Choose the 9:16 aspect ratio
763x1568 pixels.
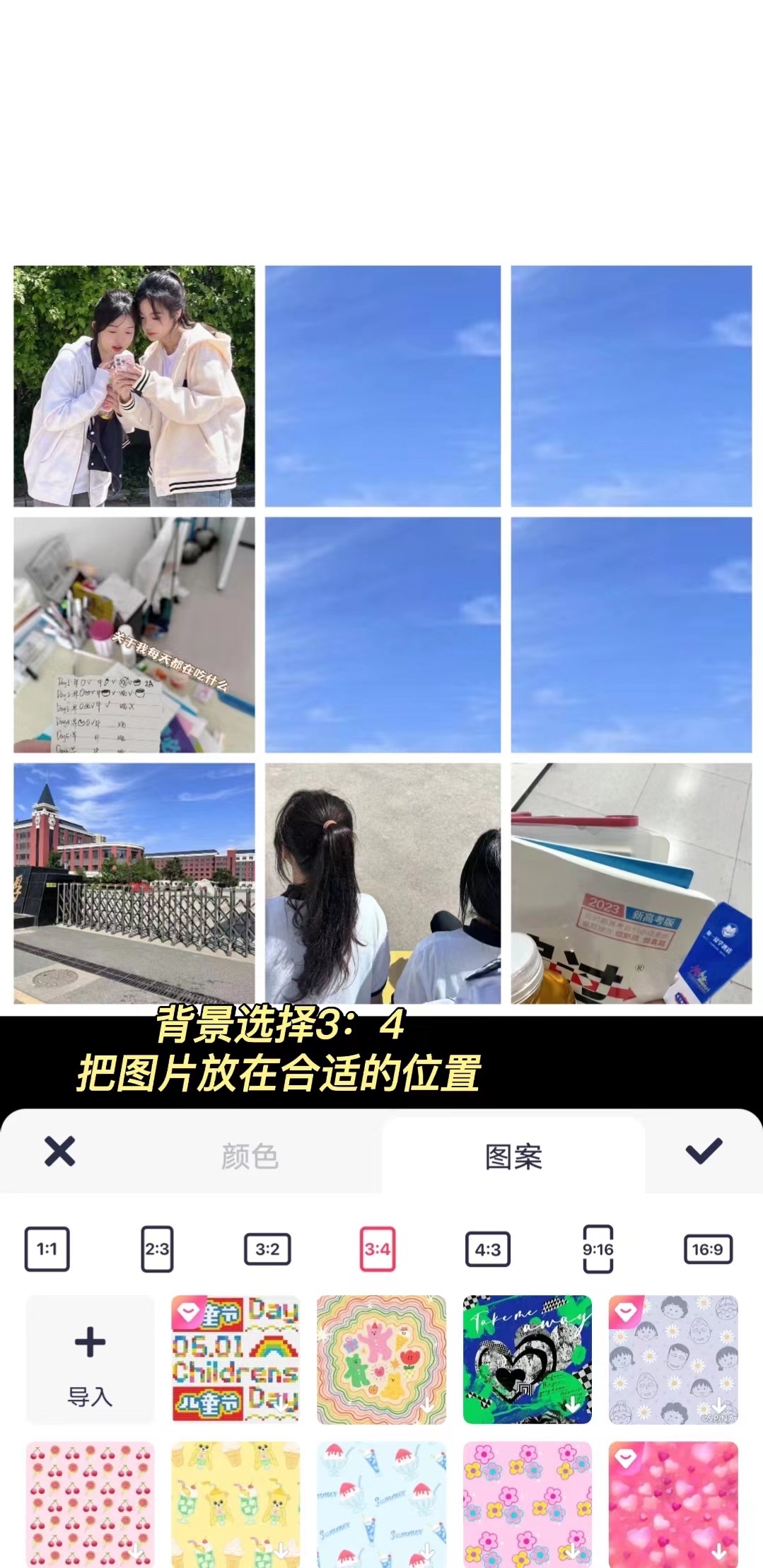598,1249
